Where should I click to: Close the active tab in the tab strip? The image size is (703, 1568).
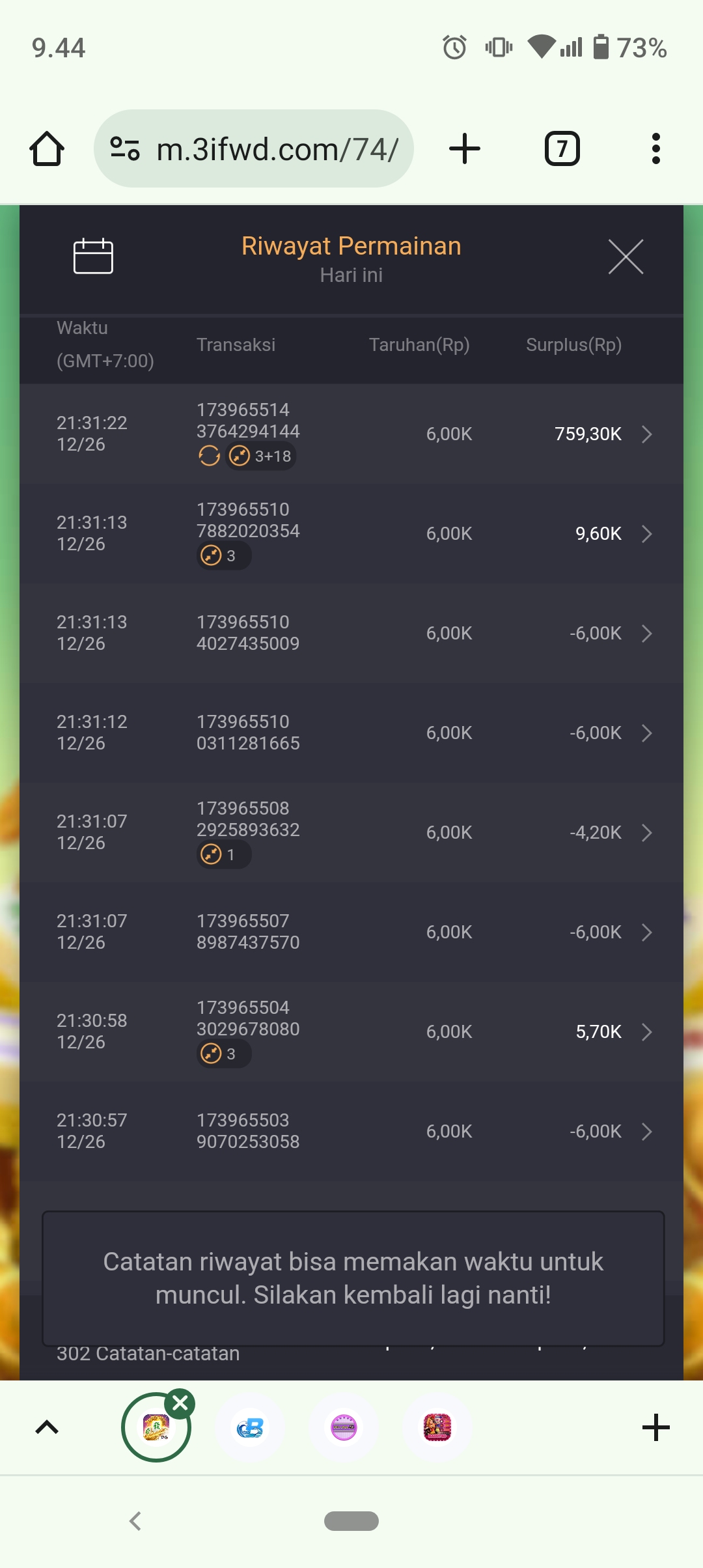pos(180,1403)
